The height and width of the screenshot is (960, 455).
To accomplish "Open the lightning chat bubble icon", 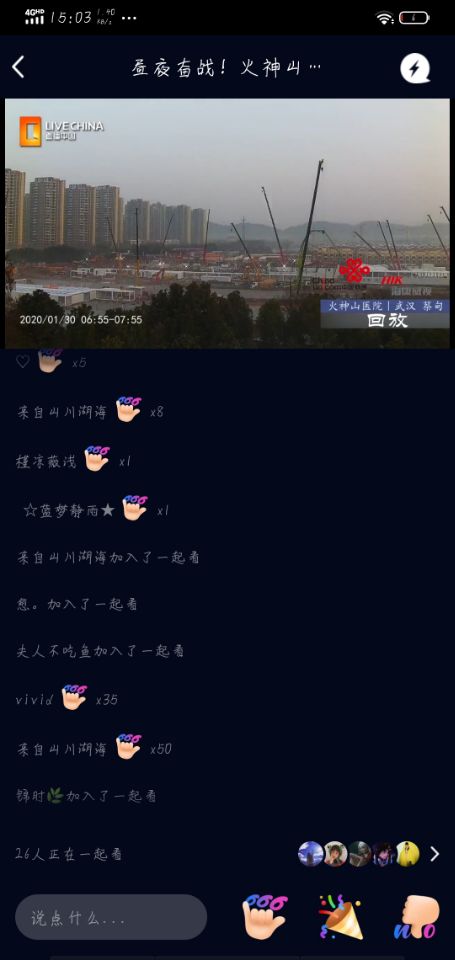I will 415,69.
